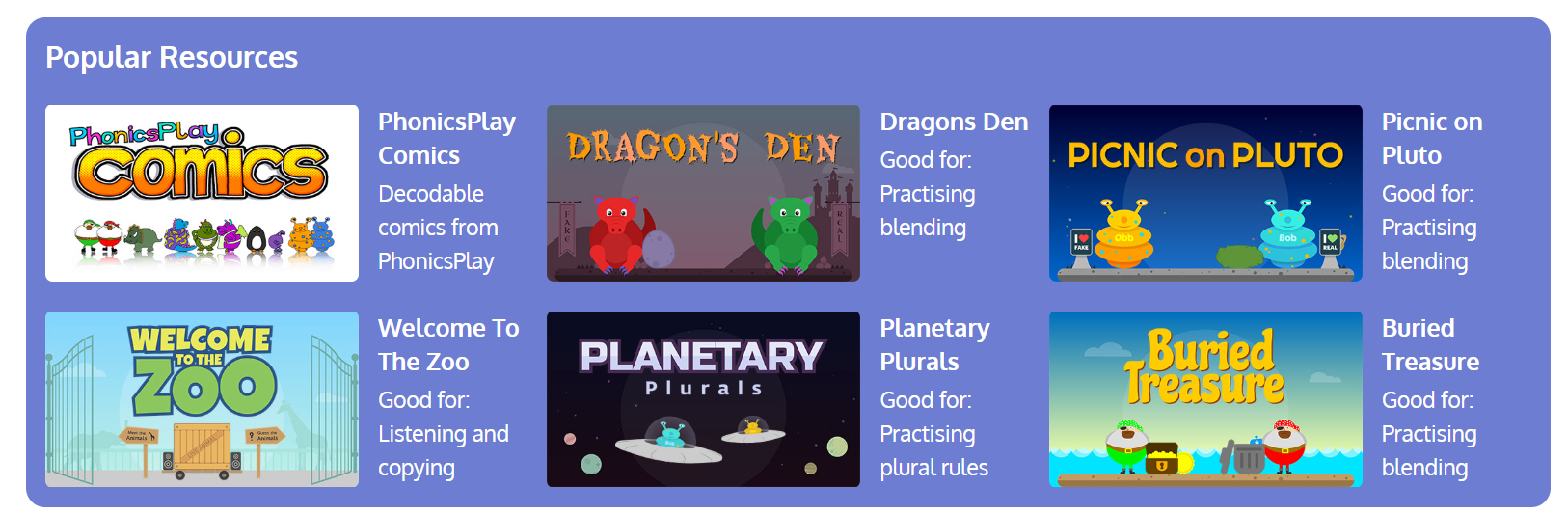Open the Picnic on Pluto game

click(1205, 193)
